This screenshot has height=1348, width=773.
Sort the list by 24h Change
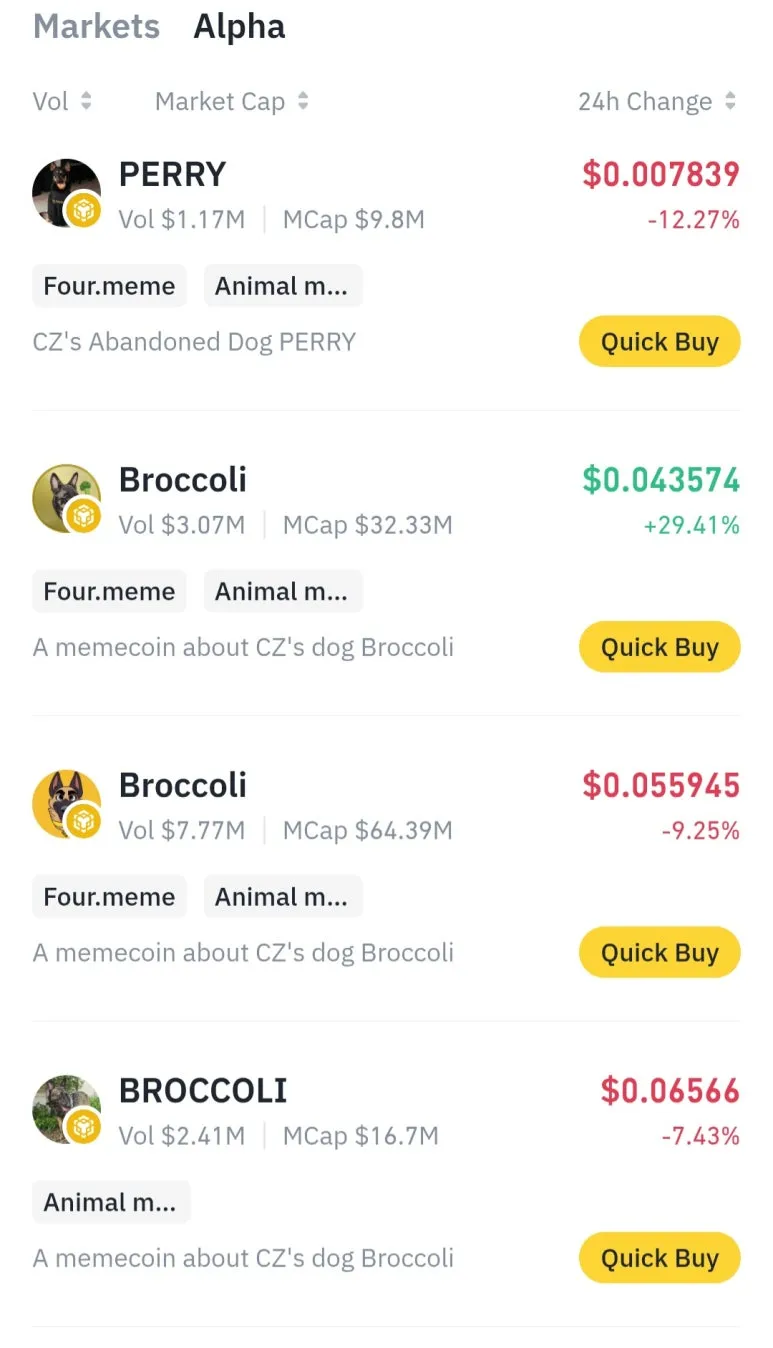coord(657,101)
